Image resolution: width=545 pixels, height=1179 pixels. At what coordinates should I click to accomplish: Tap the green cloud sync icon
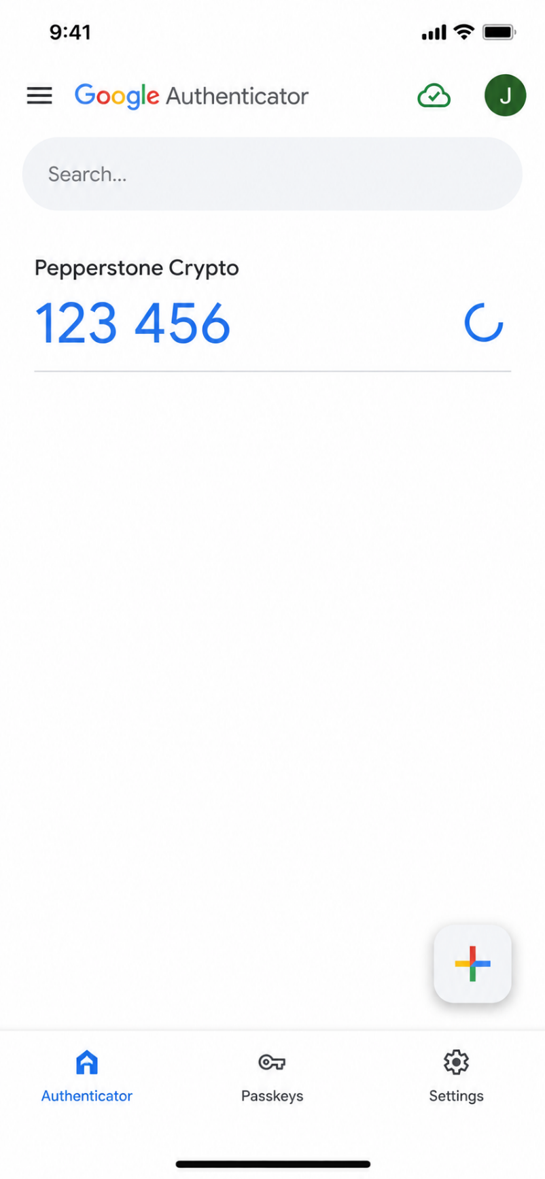pyautogui.click(x=434, y=95)
